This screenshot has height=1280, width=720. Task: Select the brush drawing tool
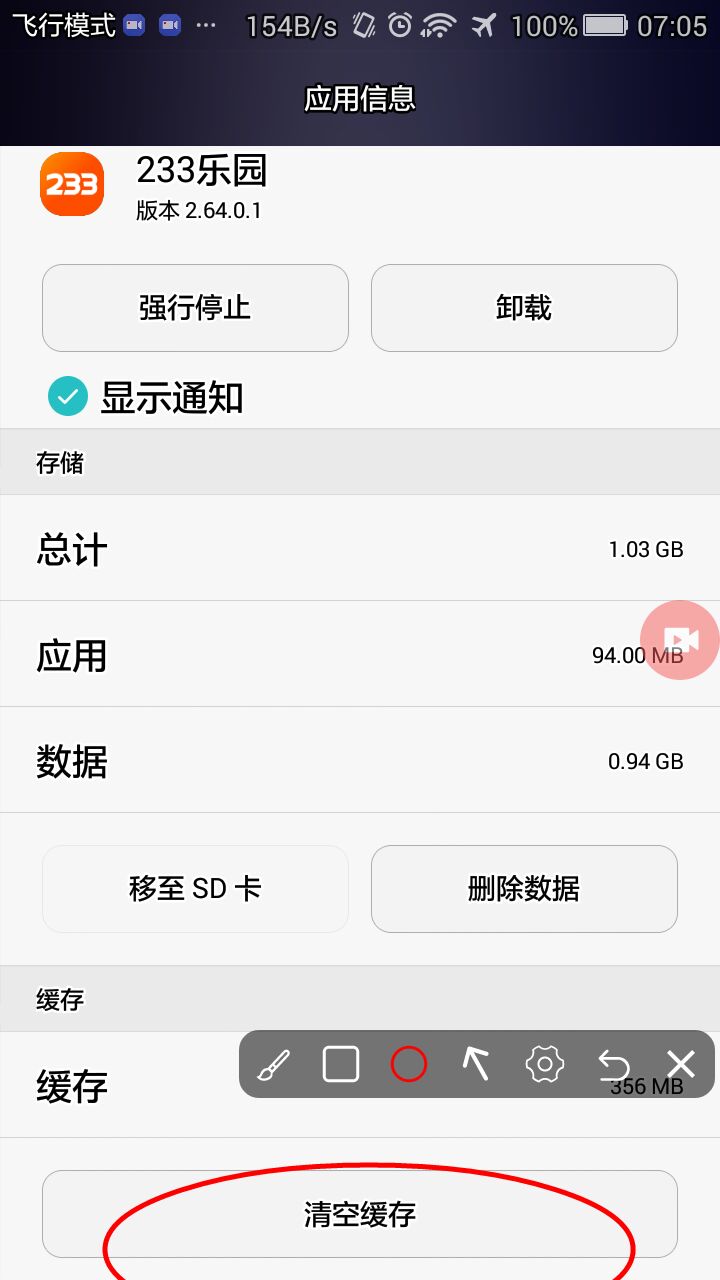coord(273,1065)
